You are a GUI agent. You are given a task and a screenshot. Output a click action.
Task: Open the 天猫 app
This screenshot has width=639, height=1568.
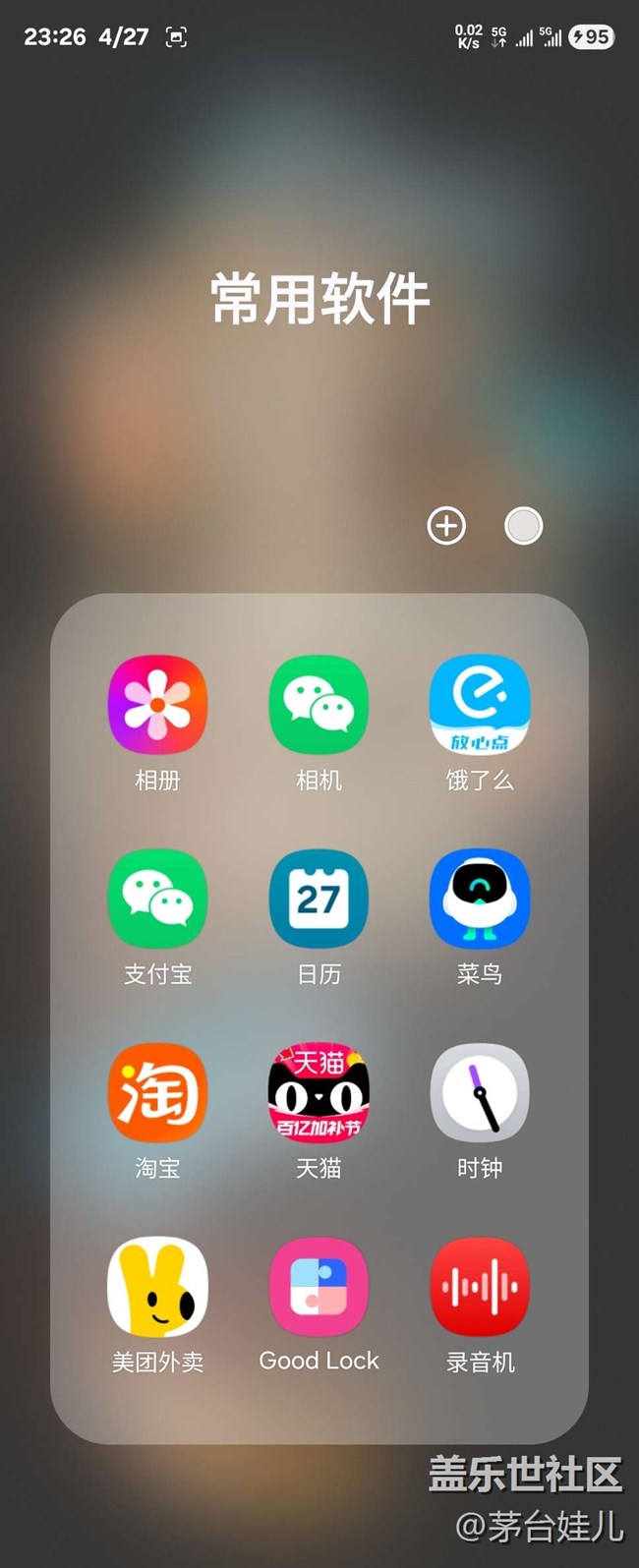319,1092
